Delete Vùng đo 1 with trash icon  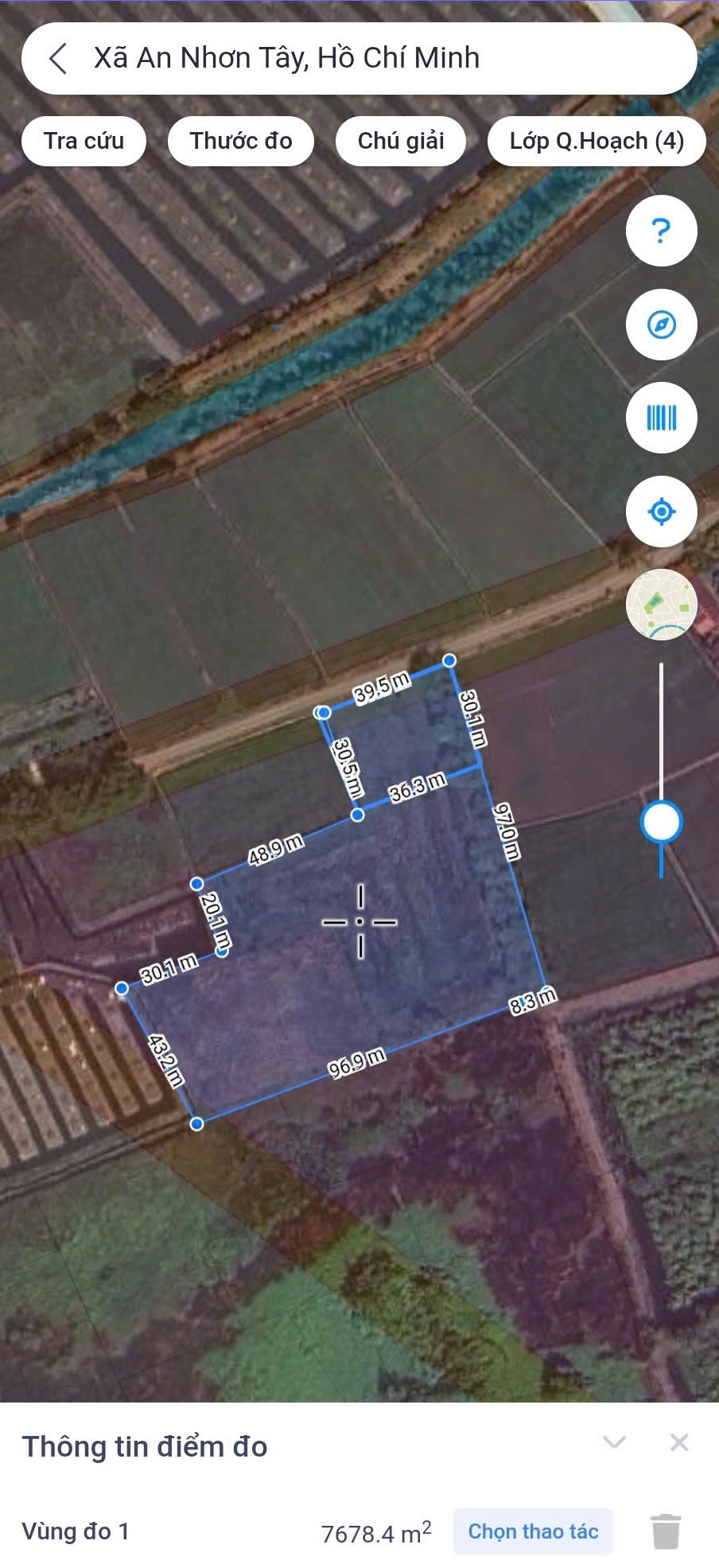[x=666, y=1531]
